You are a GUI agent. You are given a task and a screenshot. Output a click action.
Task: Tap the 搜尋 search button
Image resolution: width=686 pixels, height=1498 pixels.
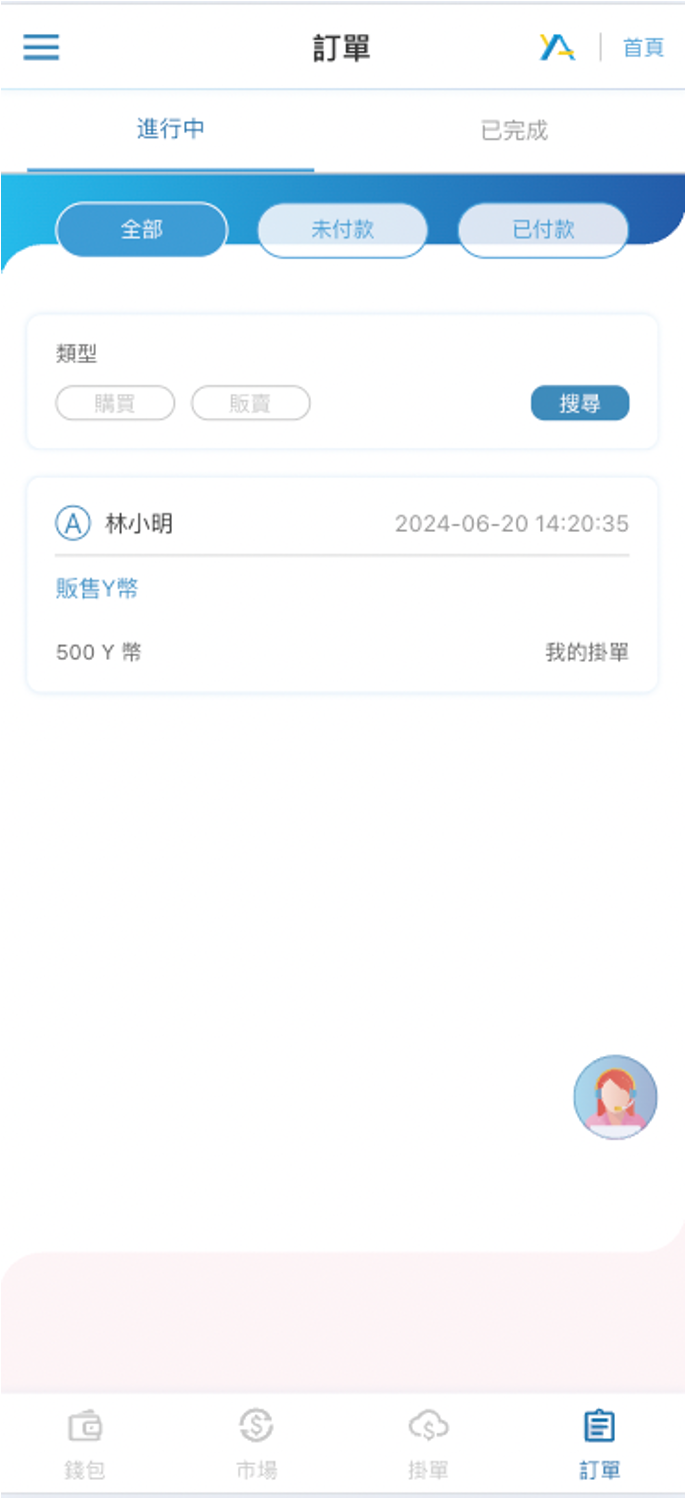[579, 403]
